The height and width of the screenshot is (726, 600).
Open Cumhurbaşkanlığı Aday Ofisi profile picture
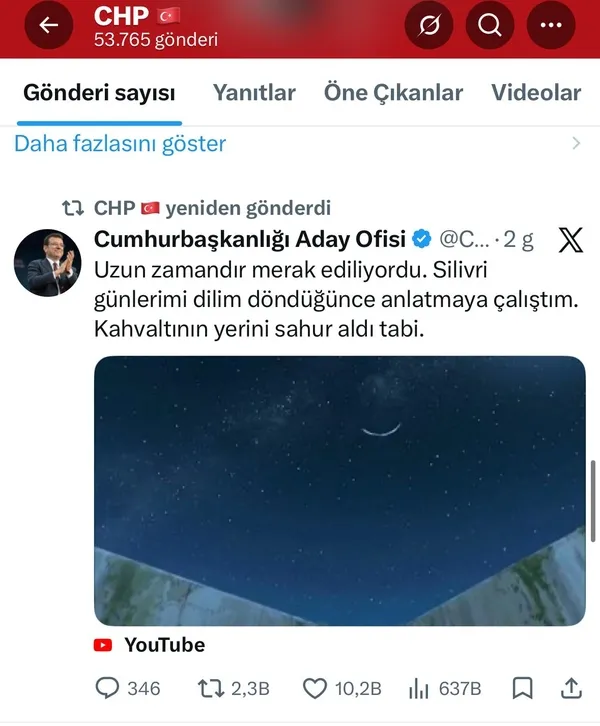pyautogui.click(x=47, y=262)
